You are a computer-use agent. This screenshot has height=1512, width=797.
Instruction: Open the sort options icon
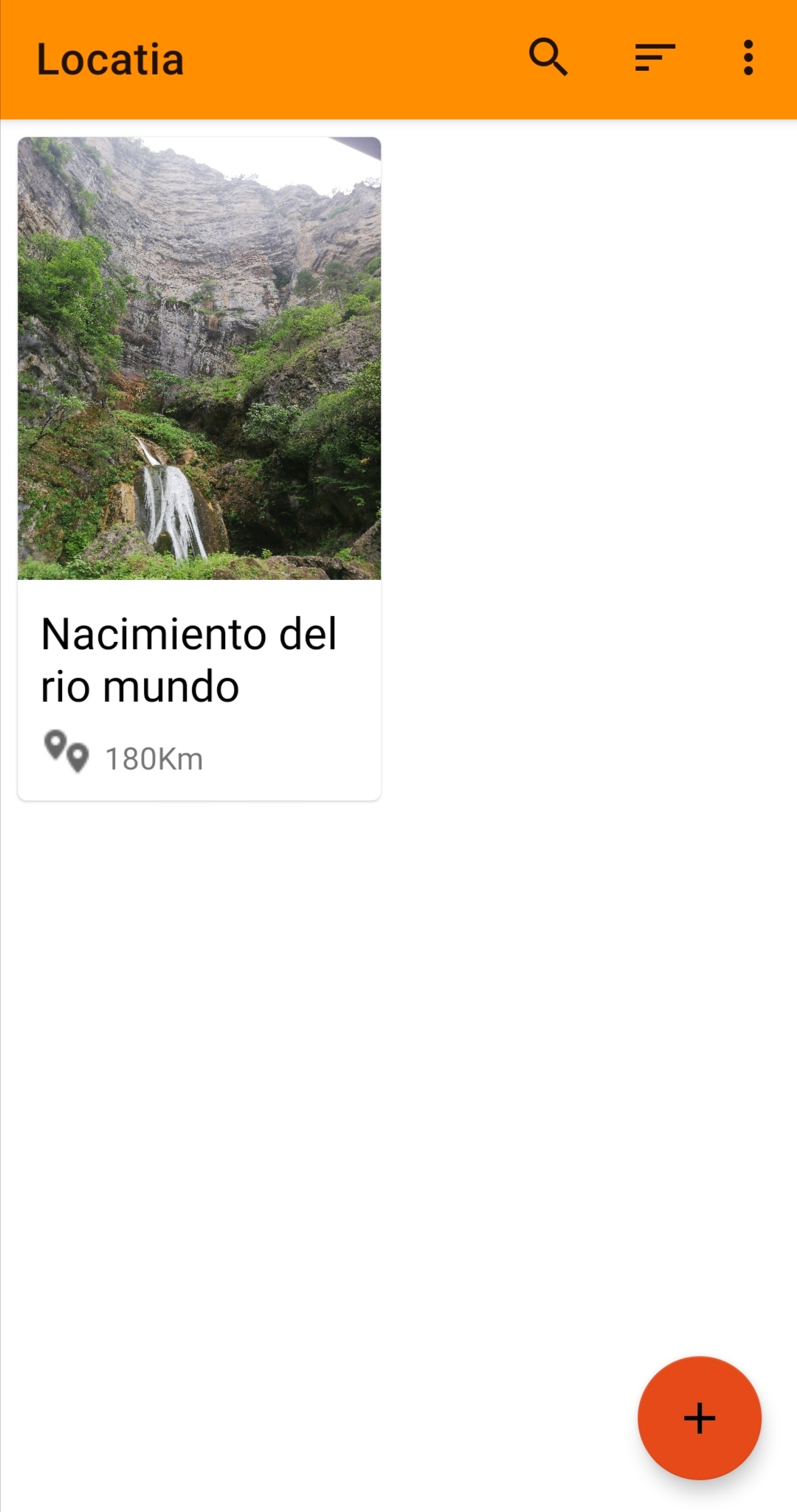pos(655,58)
